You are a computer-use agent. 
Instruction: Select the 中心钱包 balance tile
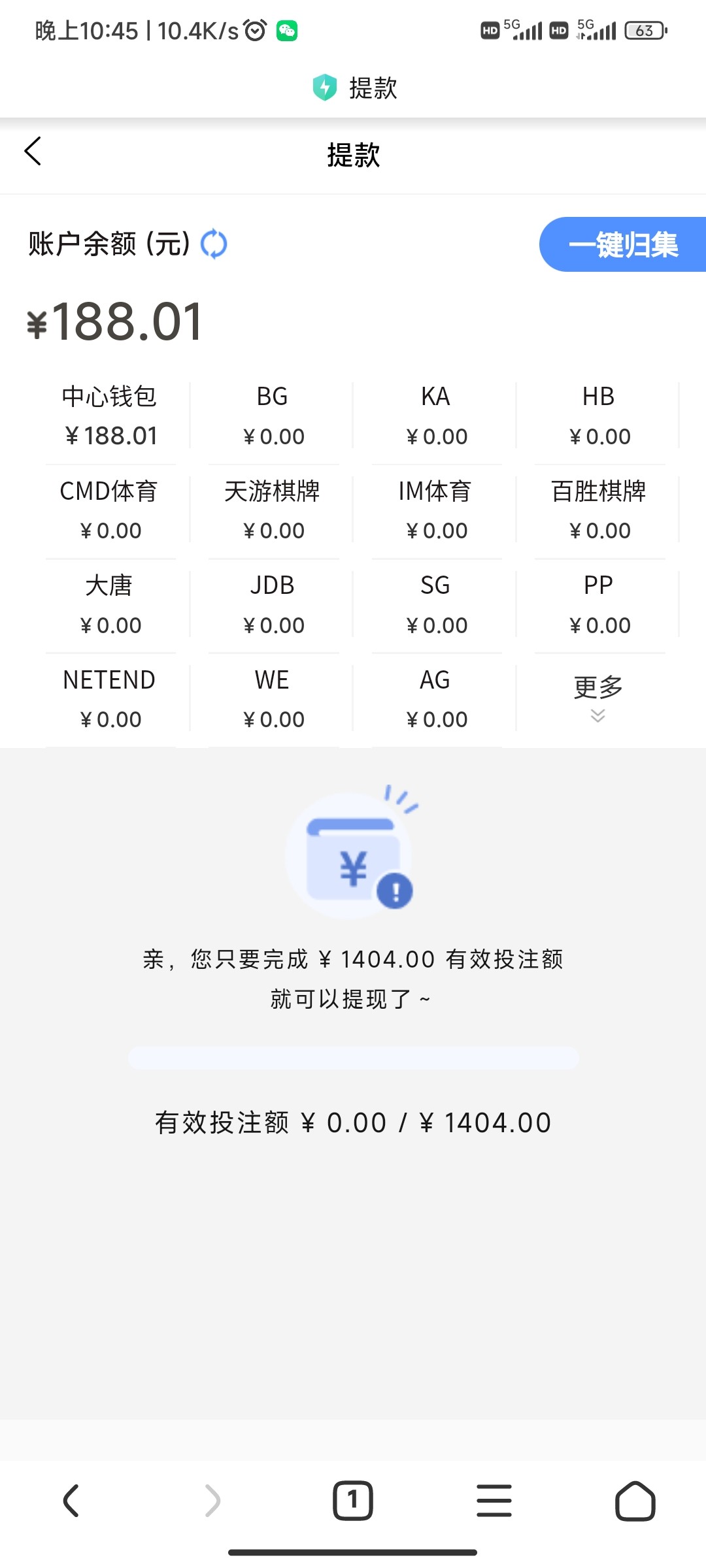click(110, 415)
